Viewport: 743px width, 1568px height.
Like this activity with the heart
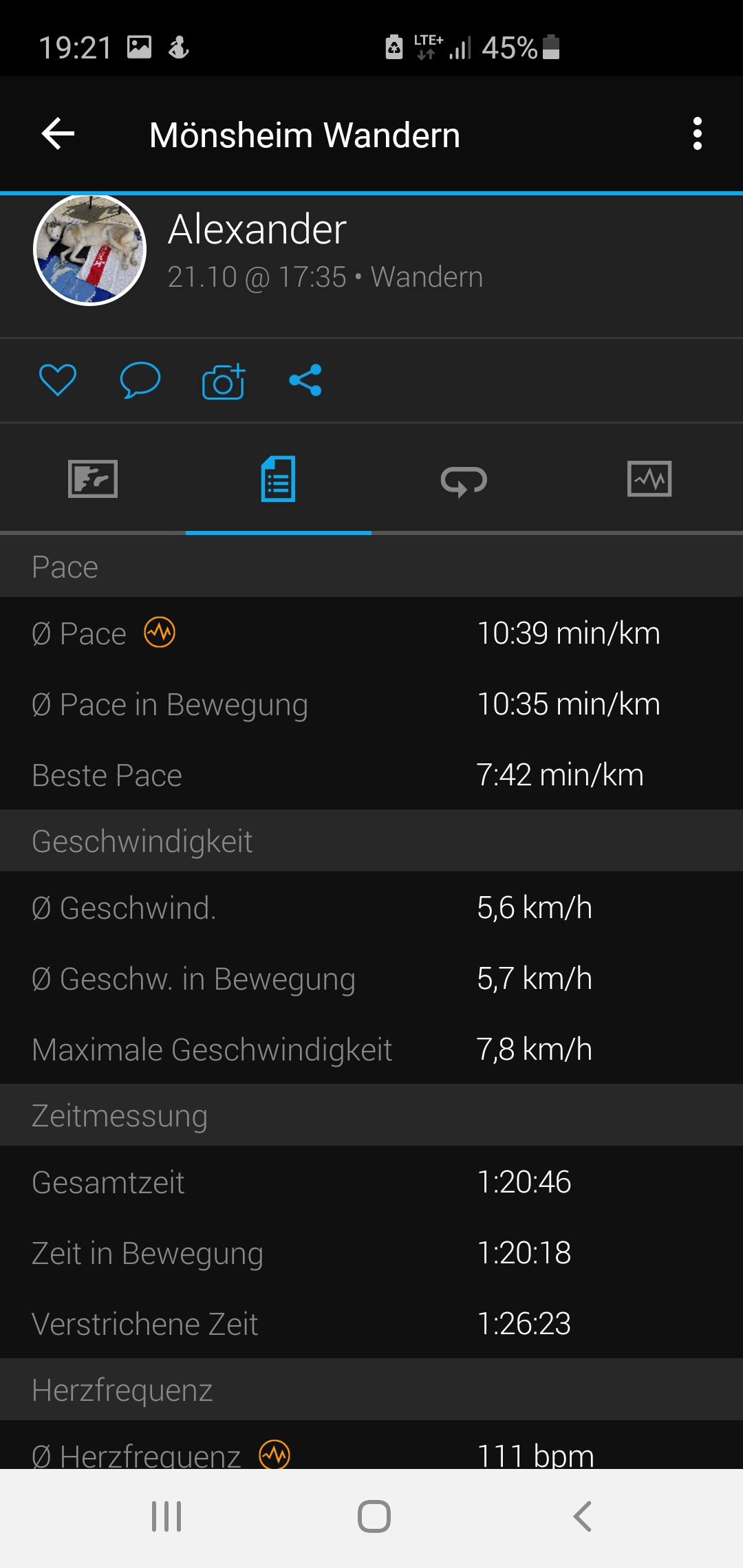(x=58, y=380)
